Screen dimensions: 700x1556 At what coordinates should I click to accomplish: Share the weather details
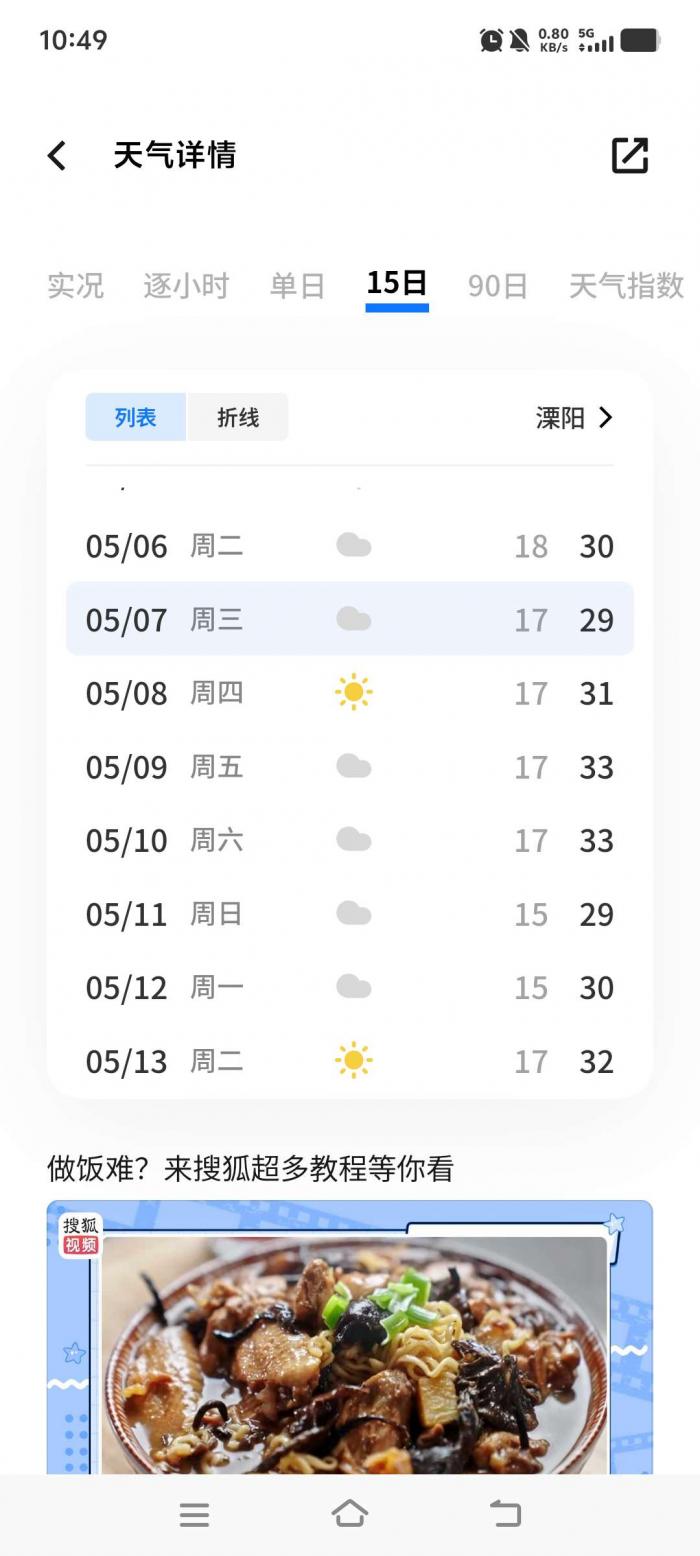pos(629,155)
